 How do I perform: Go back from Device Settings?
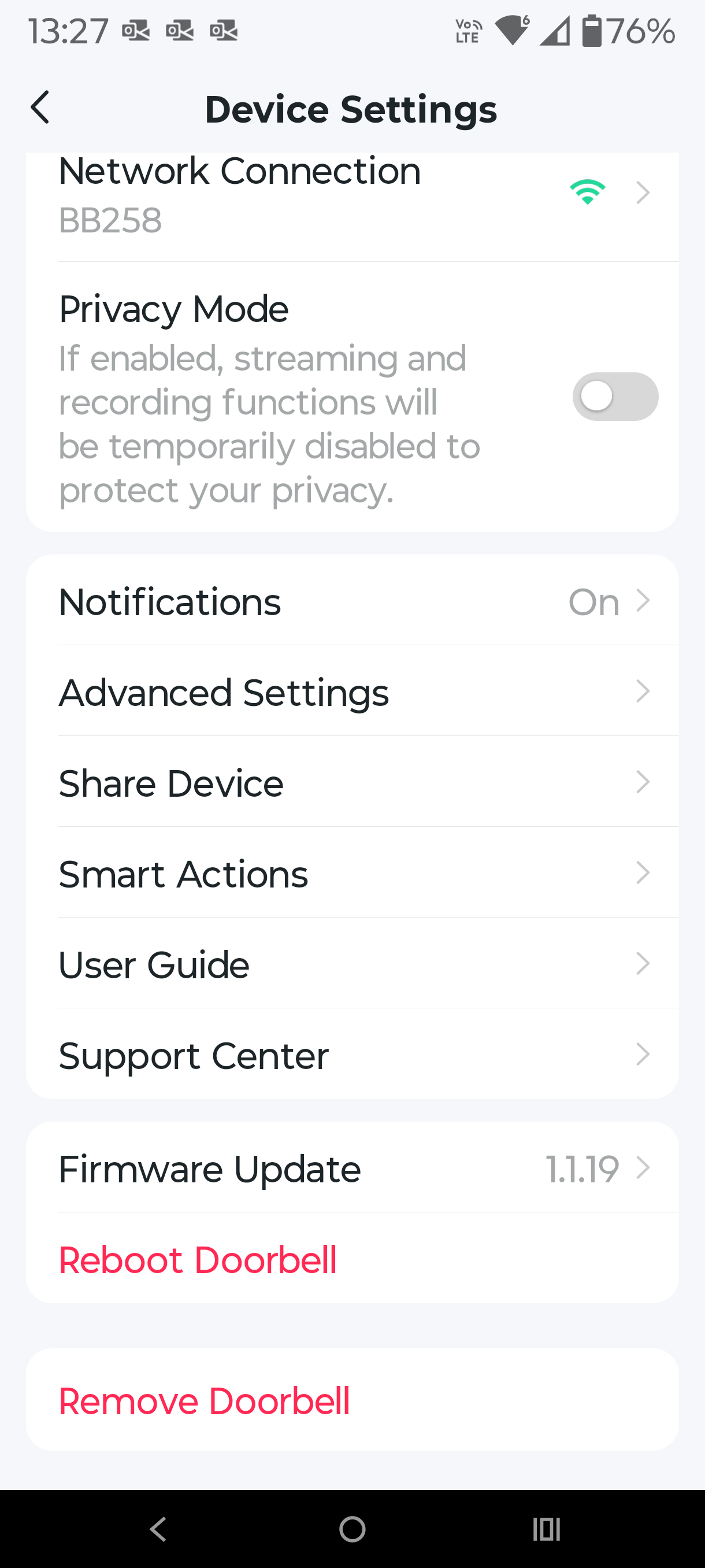click(x=40, y=108)
